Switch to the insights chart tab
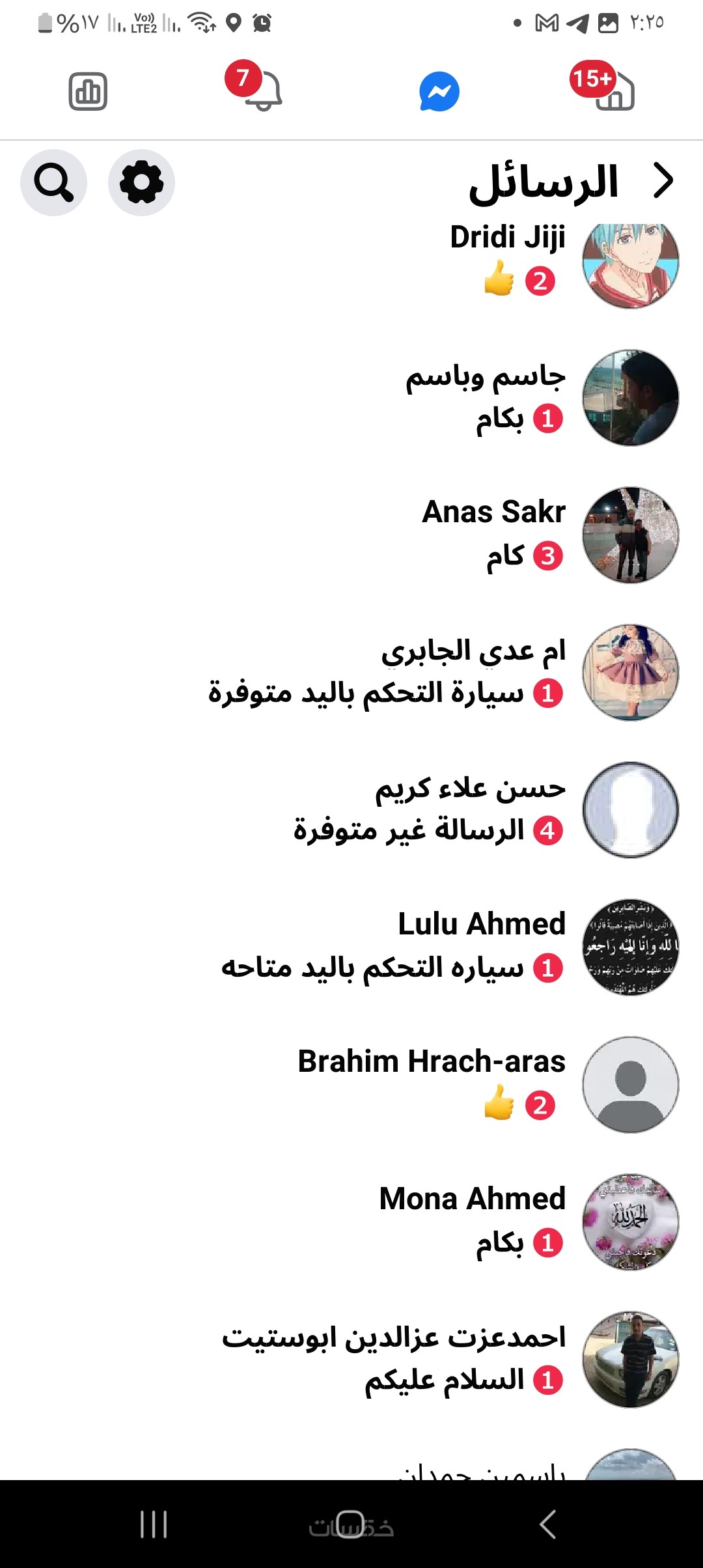The width and height of the screenshot is (703, 1568). pyautogui.click(x=88, y=91)
